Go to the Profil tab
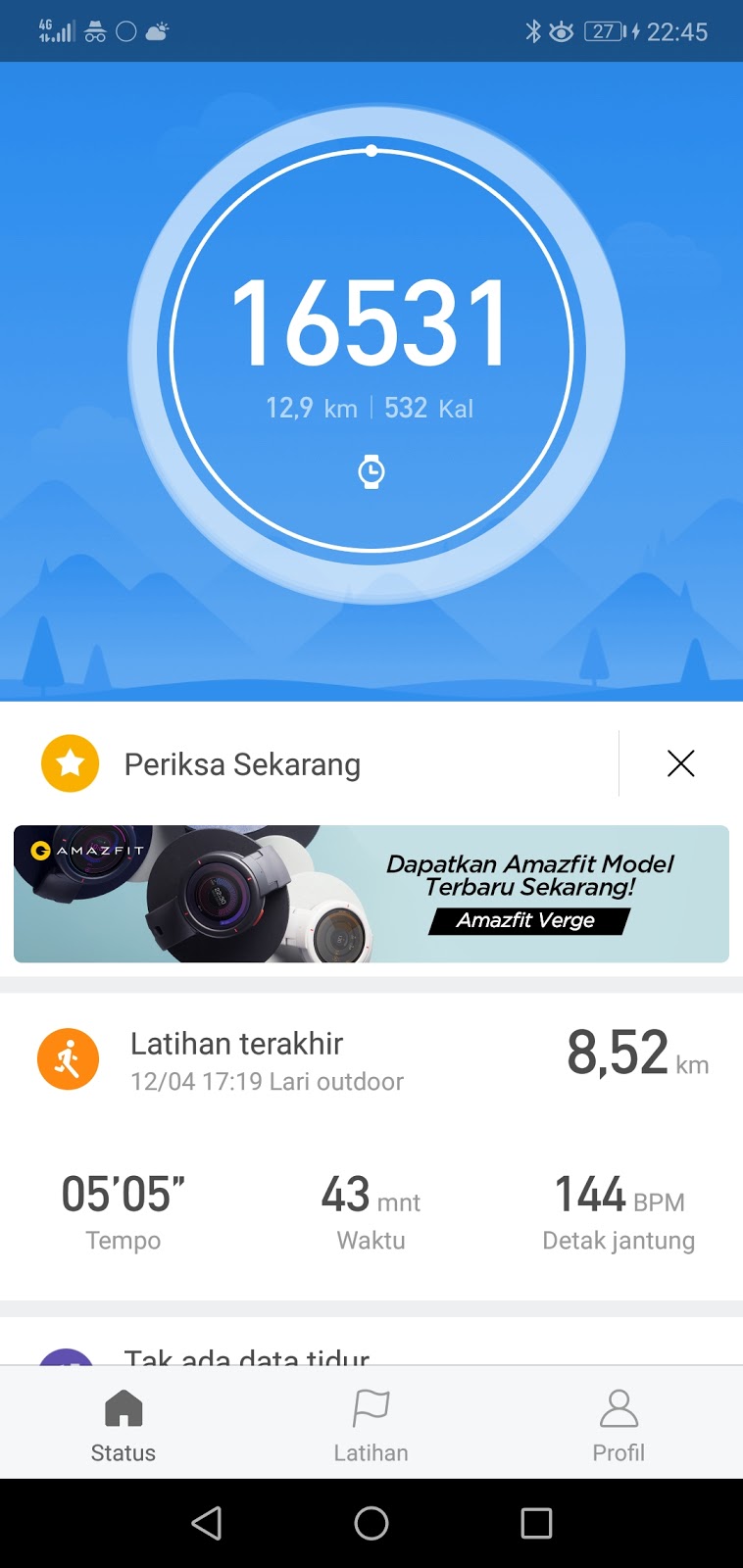The width and height of the screenshot is (743, 1568). pyautogui.click(x=619, y=1425)
